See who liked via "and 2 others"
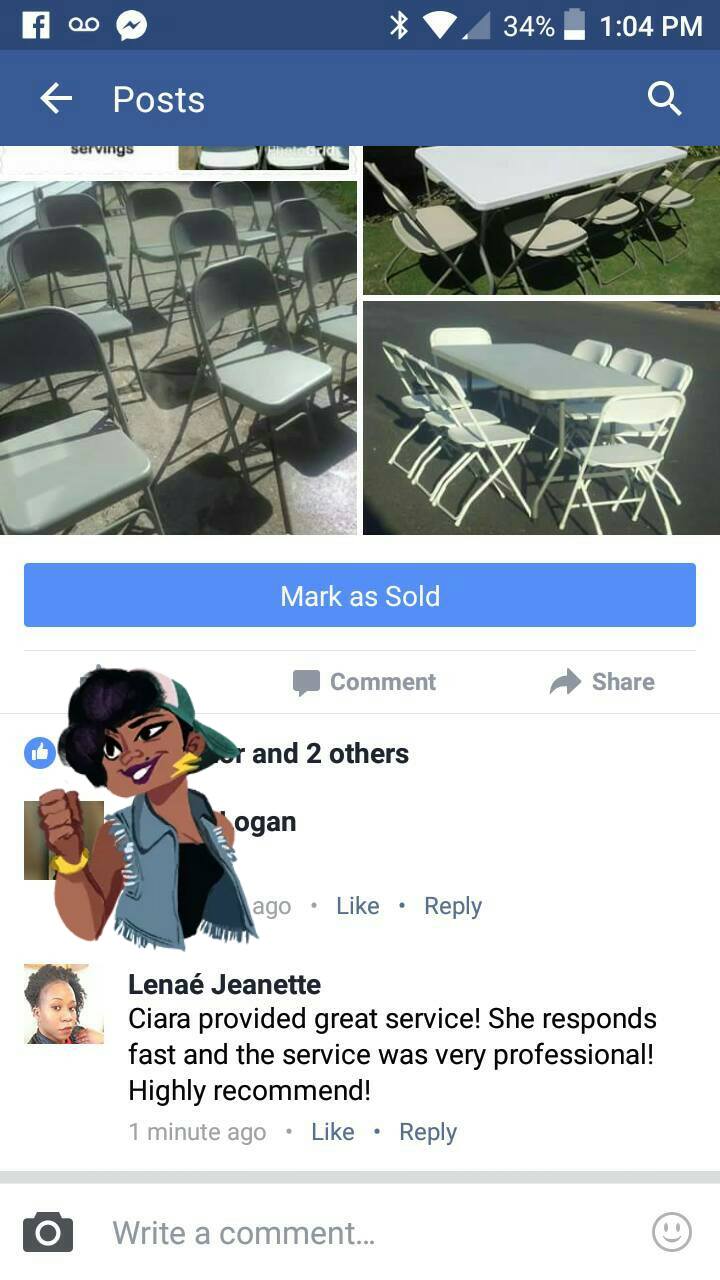The width and height of the screenshot is (720, 1280). pos(330,753)
